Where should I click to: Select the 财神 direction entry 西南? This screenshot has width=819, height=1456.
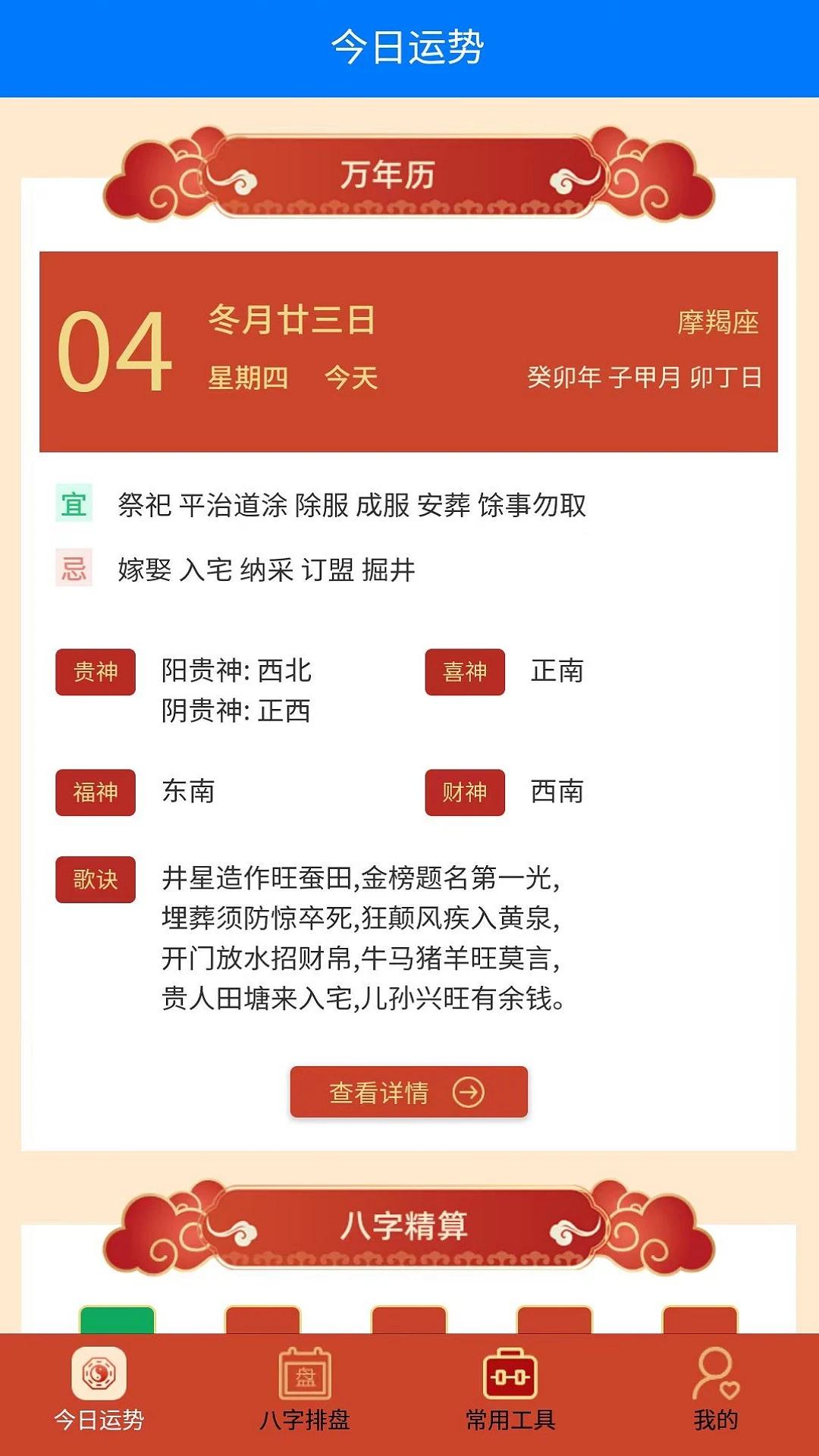click(x=555, y=792)
